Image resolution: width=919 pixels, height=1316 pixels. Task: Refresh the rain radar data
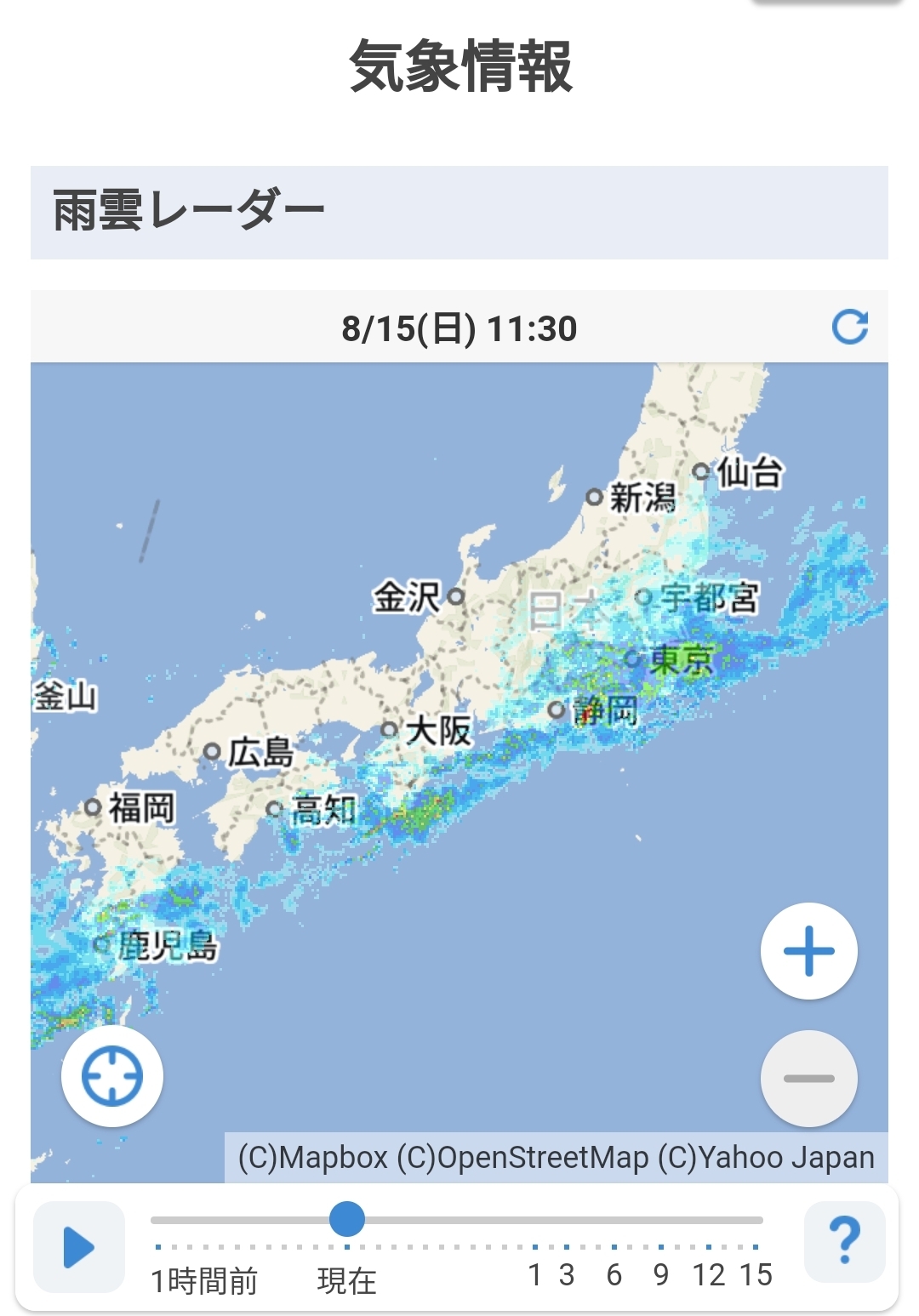849,328
